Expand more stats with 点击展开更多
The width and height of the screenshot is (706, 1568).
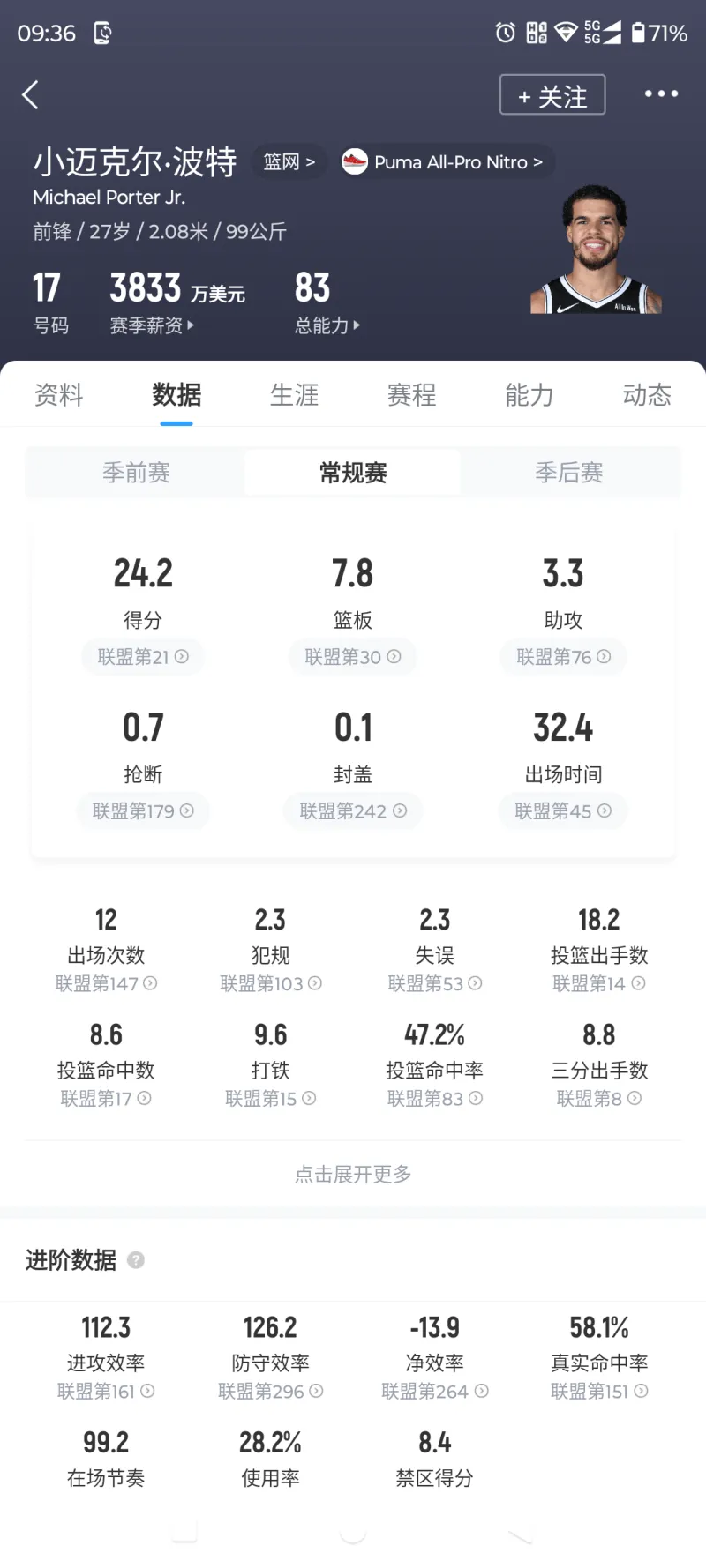[x=353, y=1174]
